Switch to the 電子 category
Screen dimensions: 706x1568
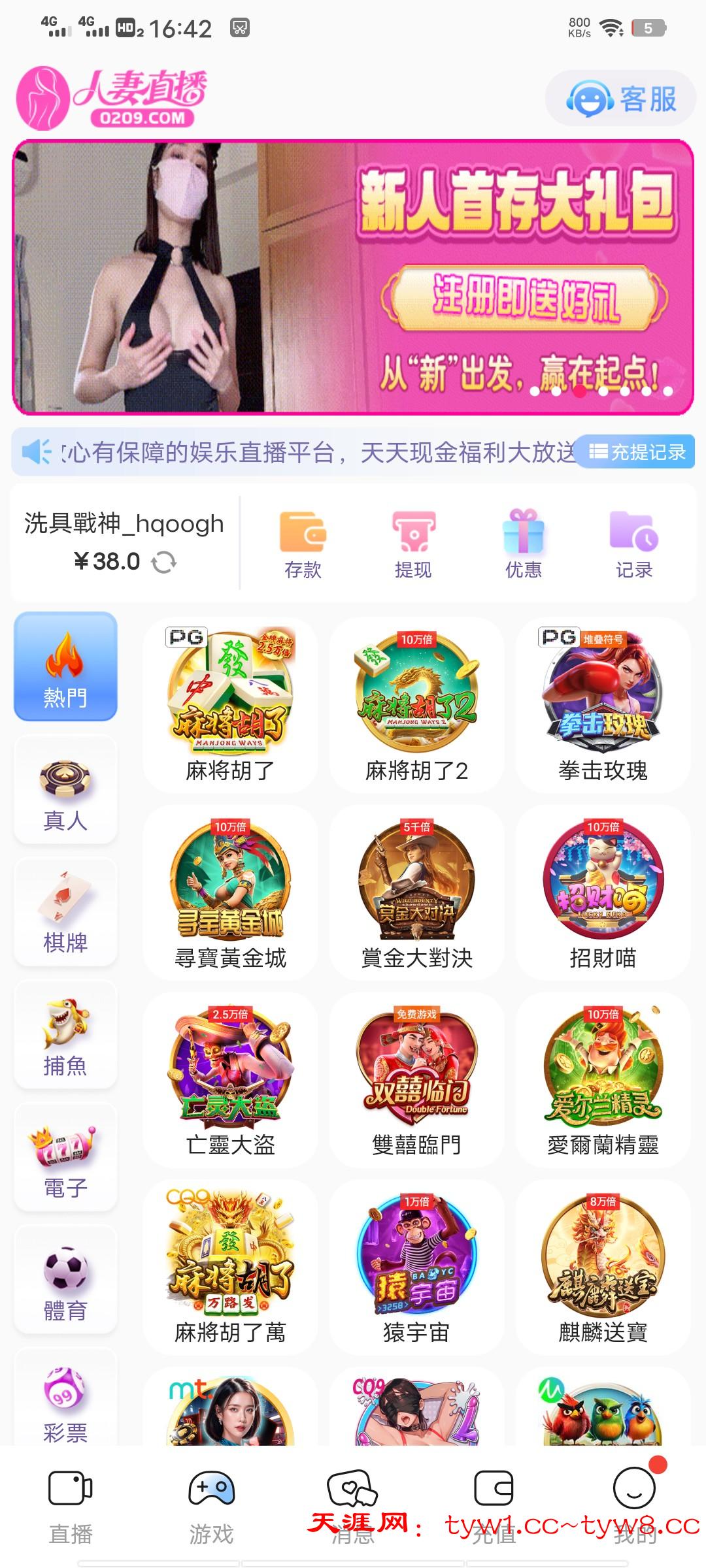65,1157
